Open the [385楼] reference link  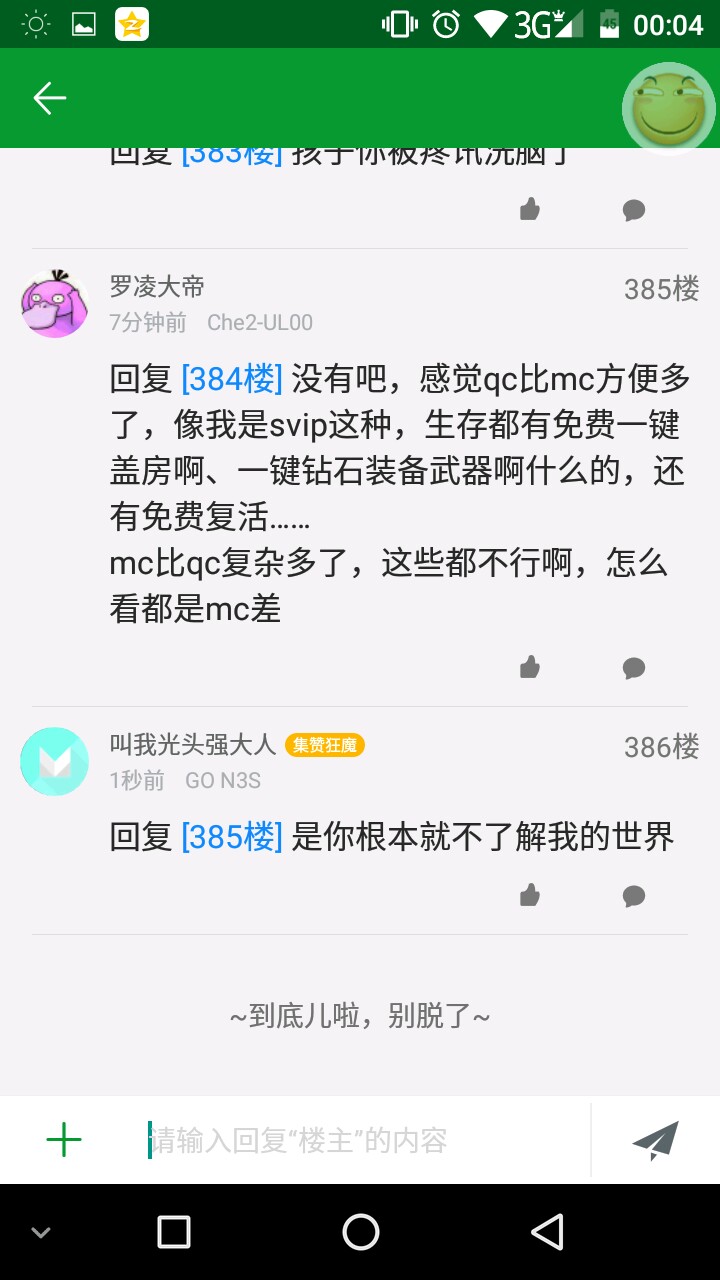pyautogui.click(x=232, y=837)
